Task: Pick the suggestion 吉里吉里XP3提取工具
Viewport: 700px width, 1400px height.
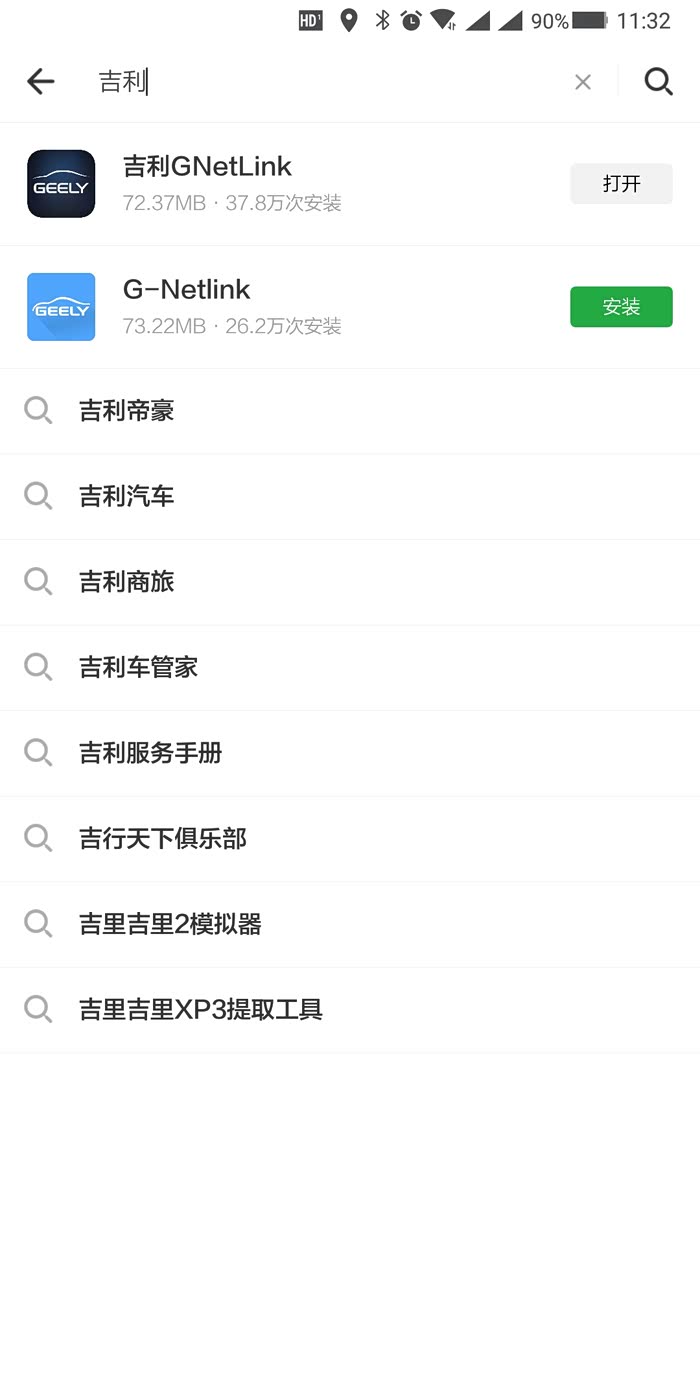Action: pyautogui.click(x=350, y=1010)
